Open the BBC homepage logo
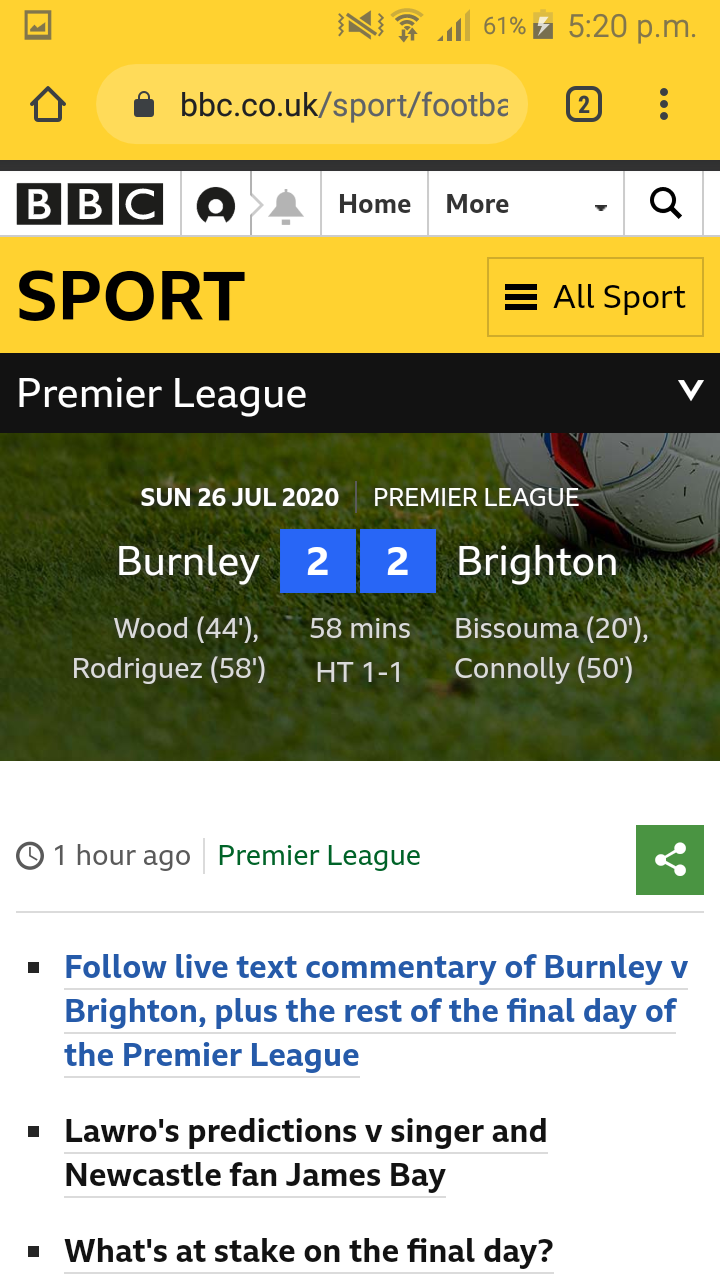Image resolution: width=720 pixels, height=1280 pixels. [90, 204]
